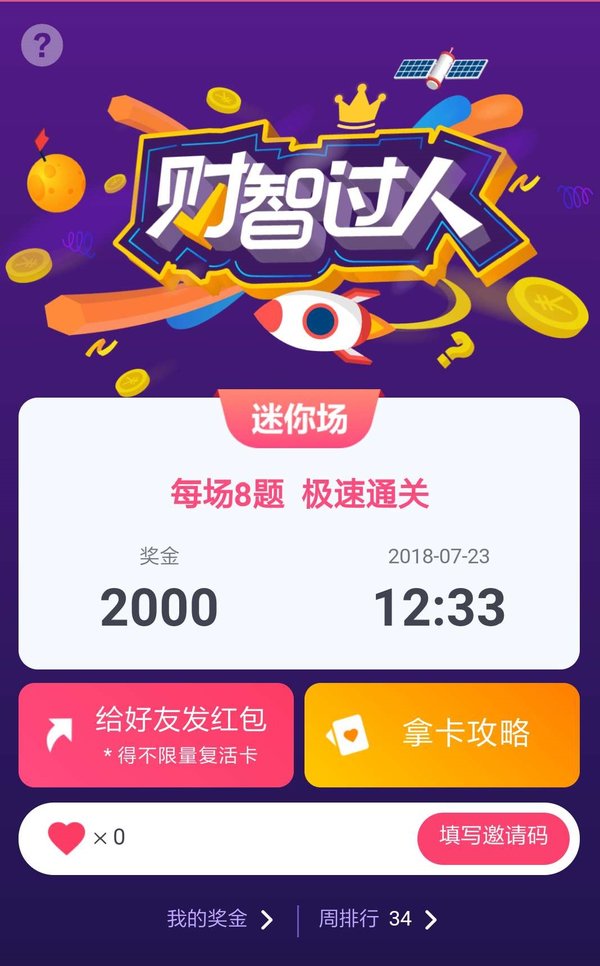Image resolution: width=600 pixels, height=966 pixels.
Task: Open 我的奖金 page
Action: click(x=220, y=919)
